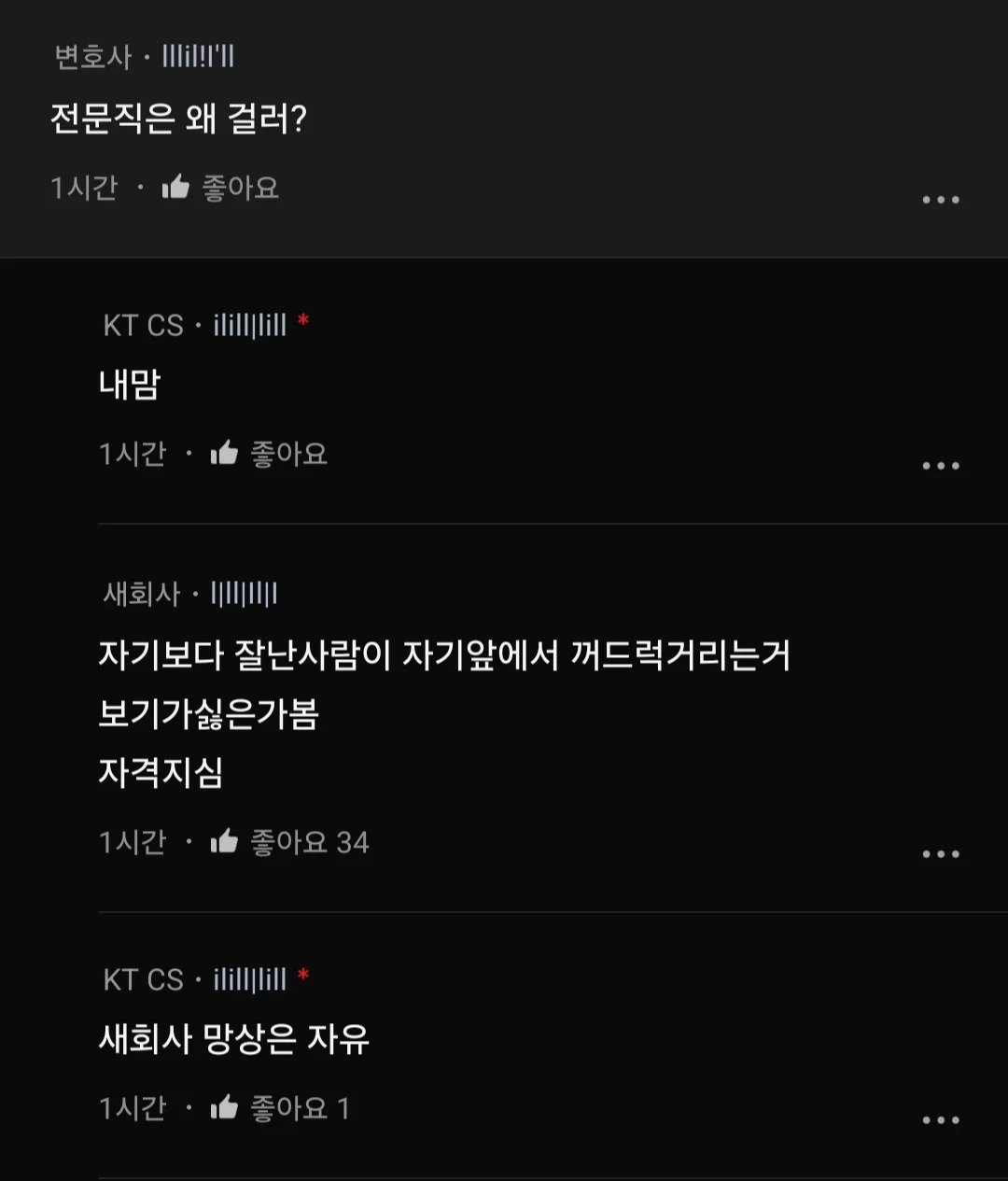Open more options for '새회사 망상은 자유' reply

[x=940, y=1120]
